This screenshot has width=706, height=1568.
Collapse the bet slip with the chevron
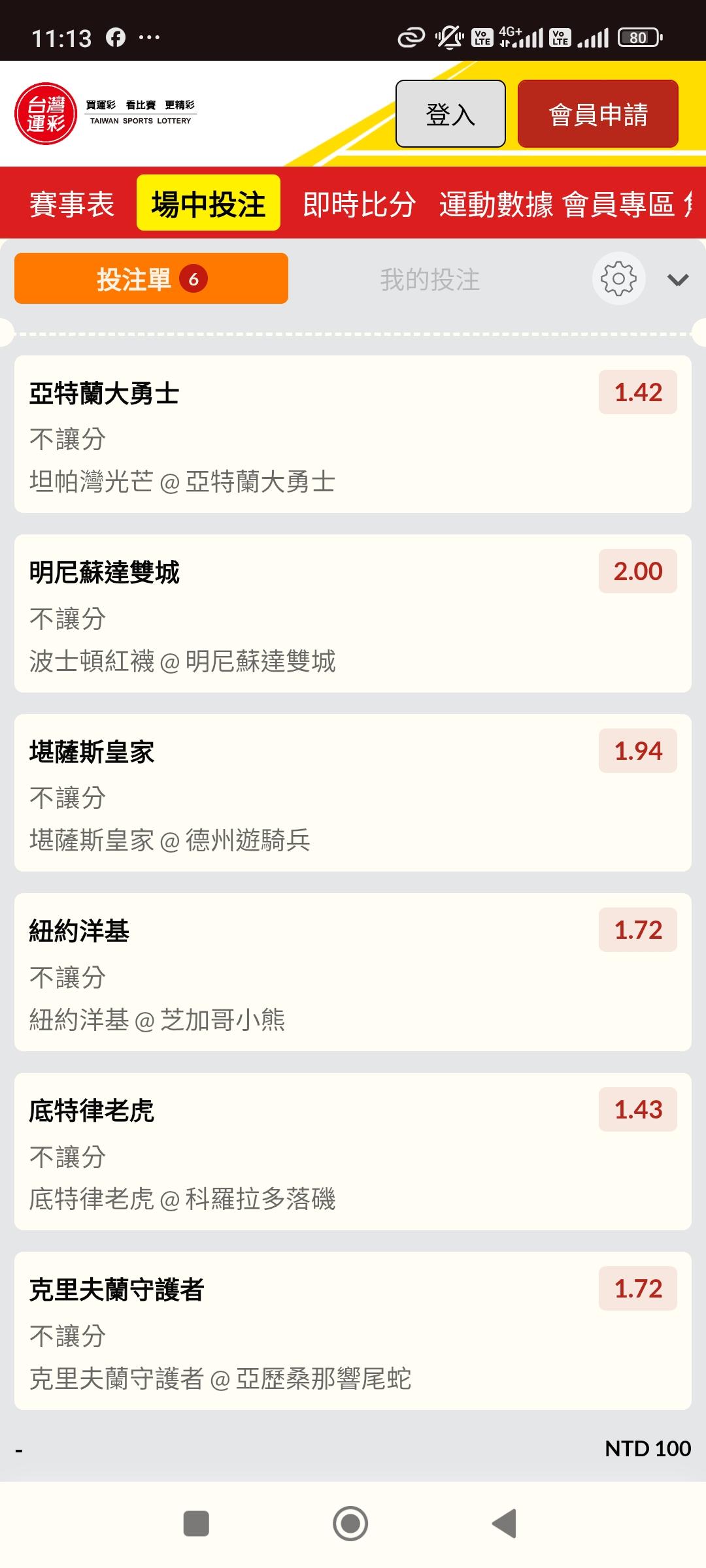[x=678, y=280]
